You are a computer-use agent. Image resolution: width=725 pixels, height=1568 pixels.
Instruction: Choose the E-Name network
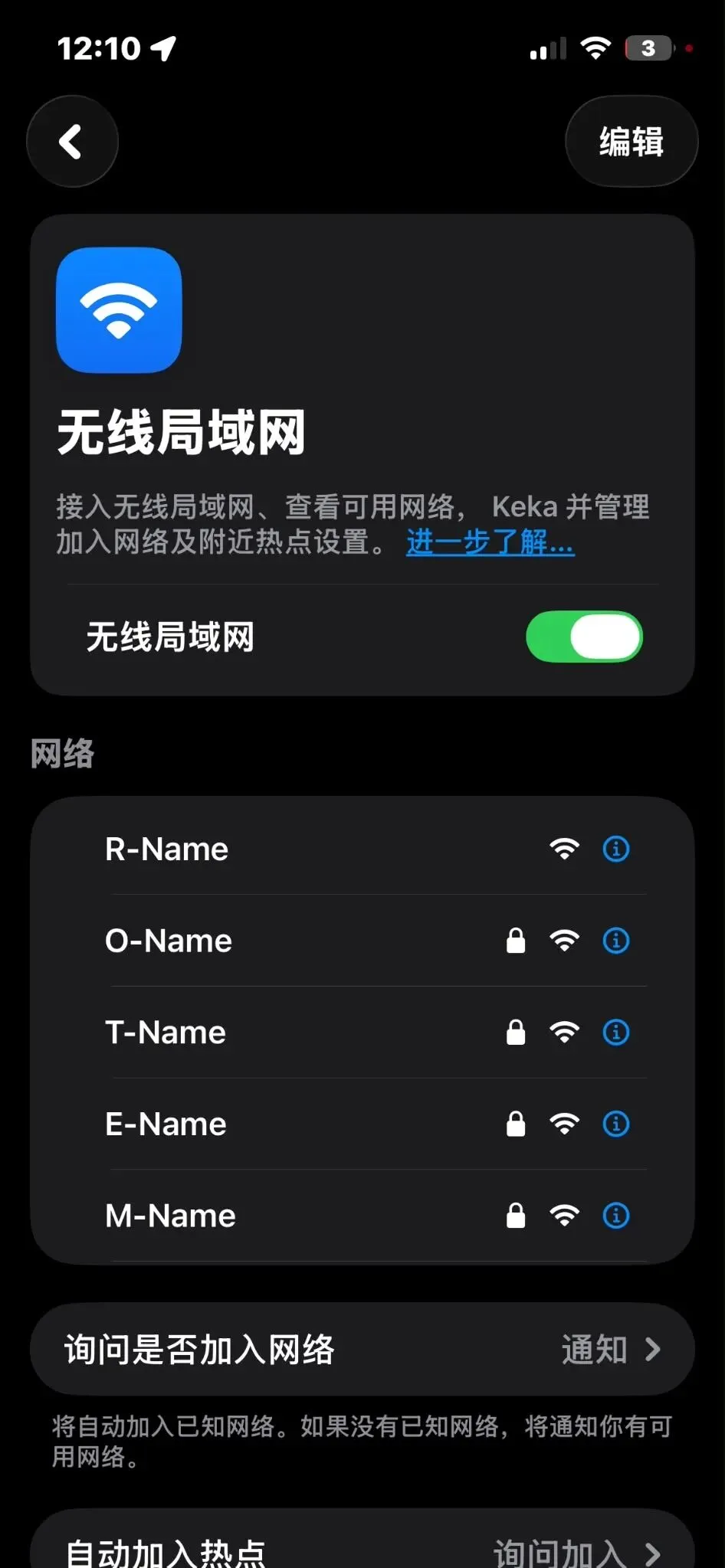[362, 1124]
